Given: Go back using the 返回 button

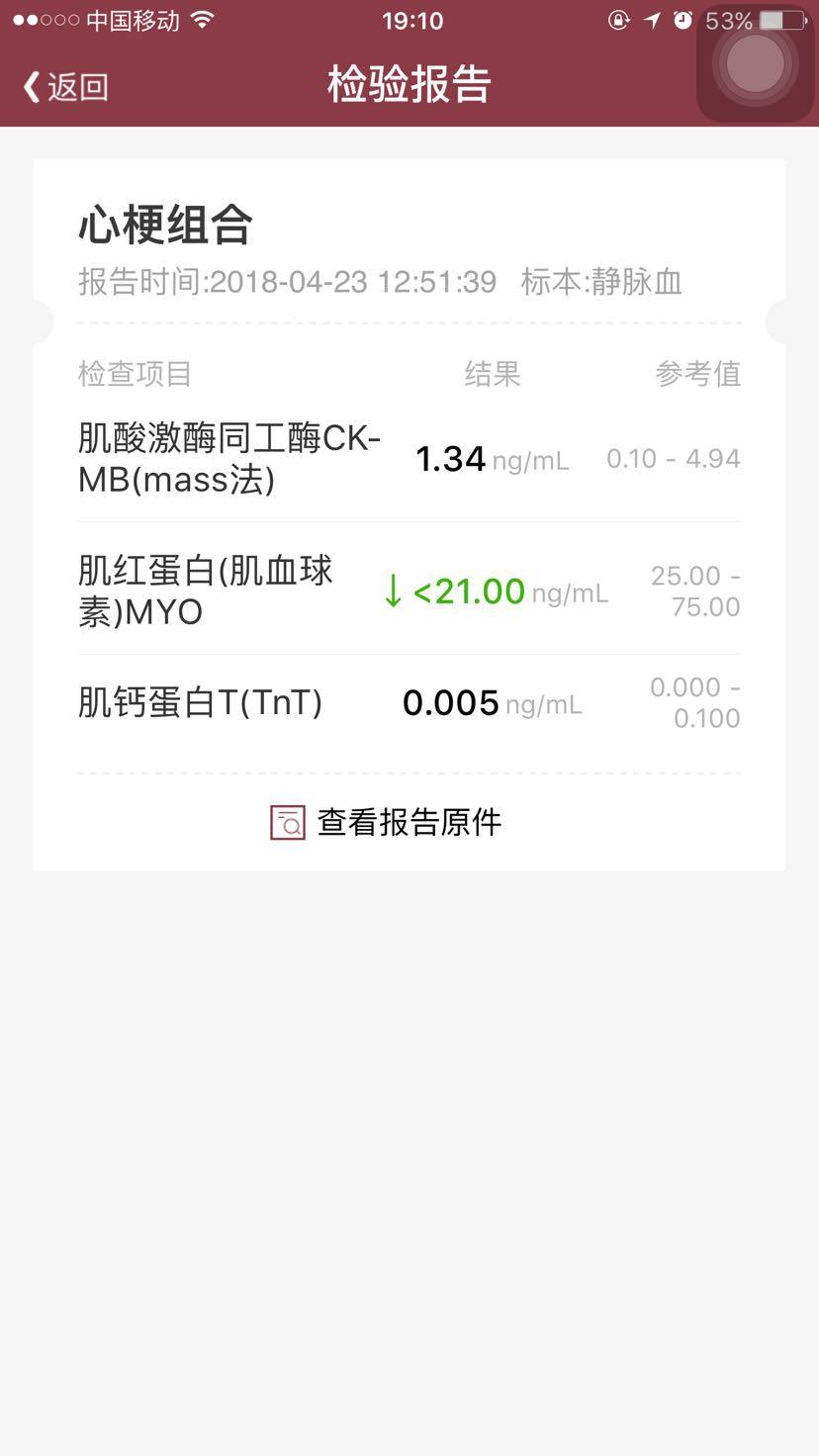Looking at the screenshot, I should pyautogui.click(x=65, y=87).
